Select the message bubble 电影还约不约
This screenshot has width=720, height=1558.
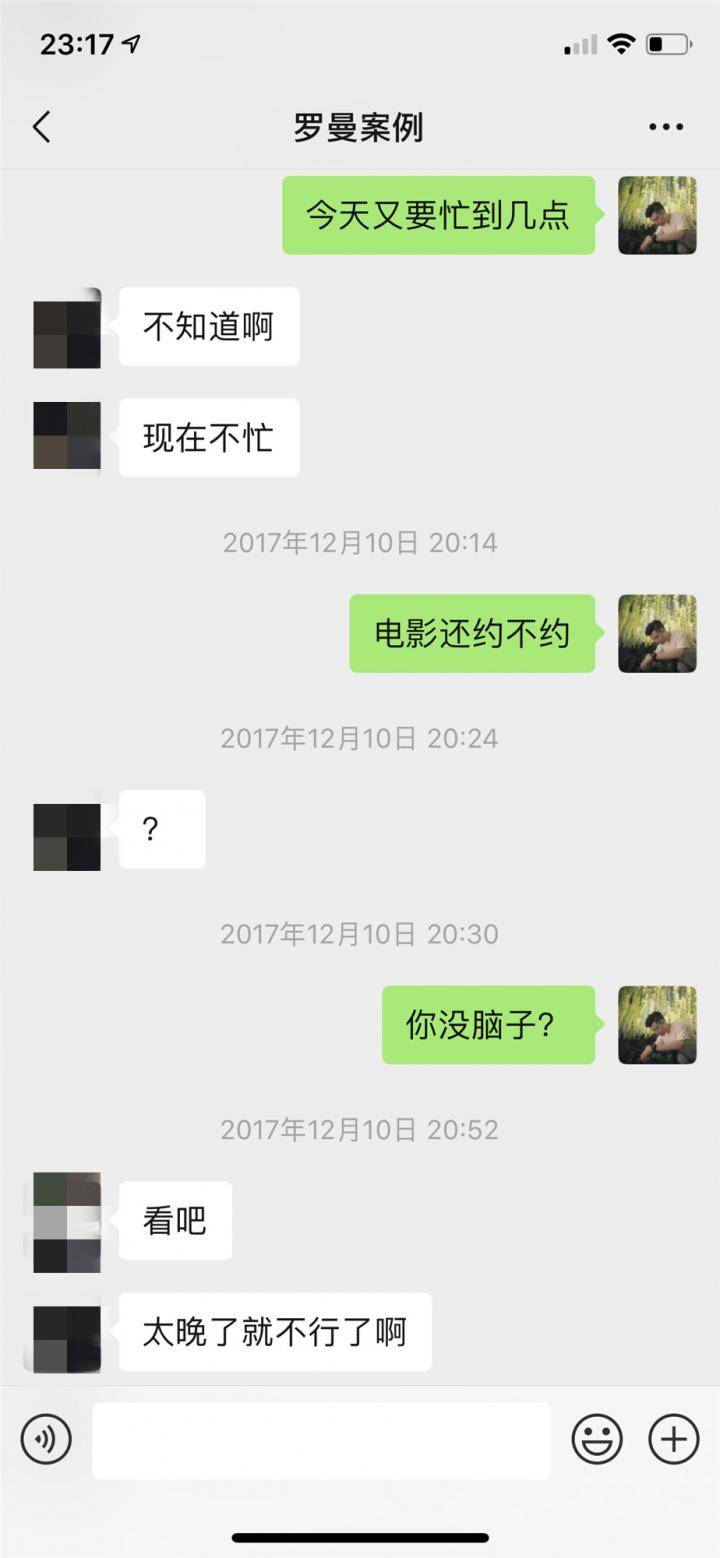pyautogui.click(x=472, y=634)
